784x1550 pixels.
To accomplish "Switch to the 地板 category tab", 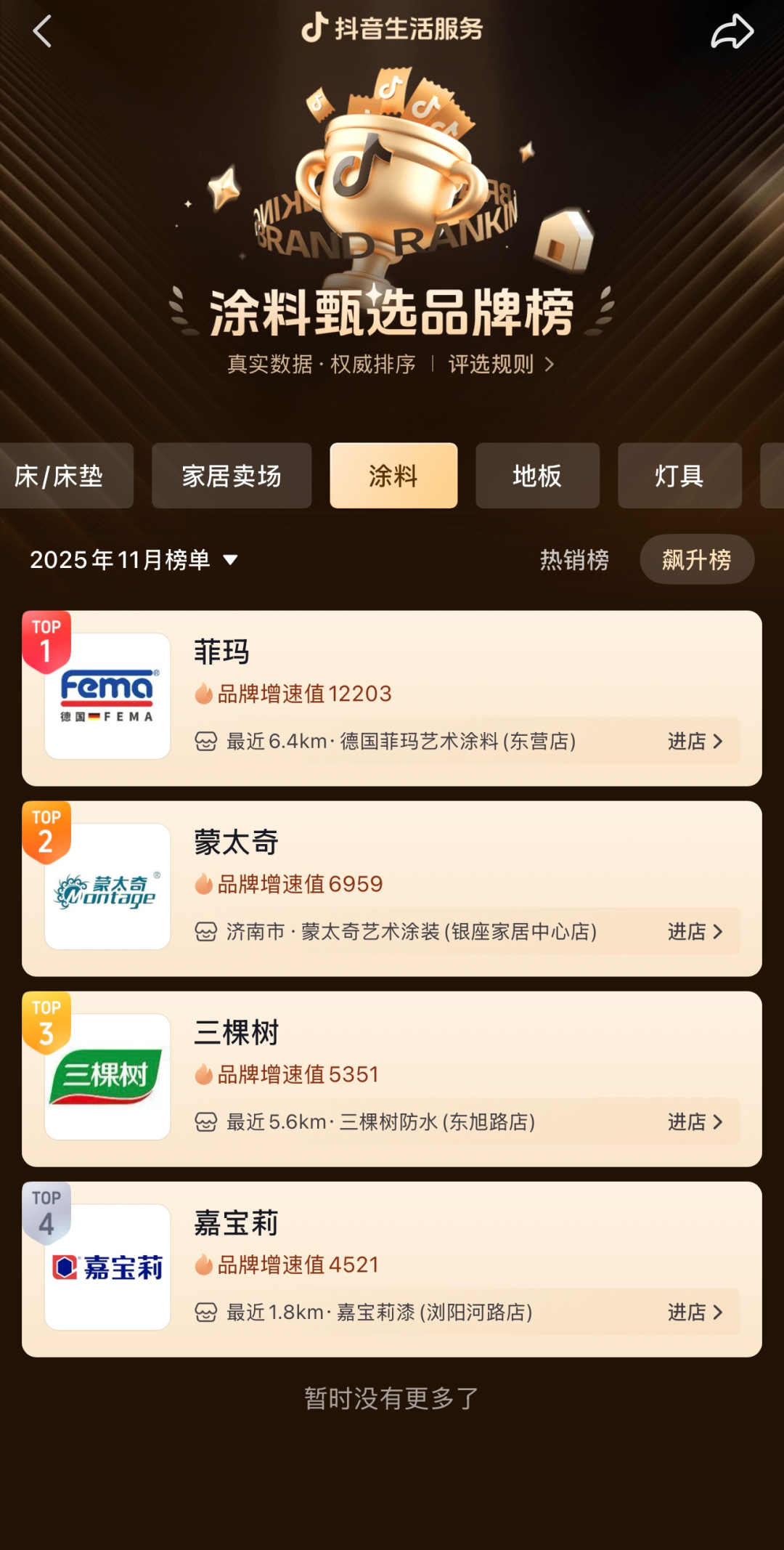I will [537, 476].
